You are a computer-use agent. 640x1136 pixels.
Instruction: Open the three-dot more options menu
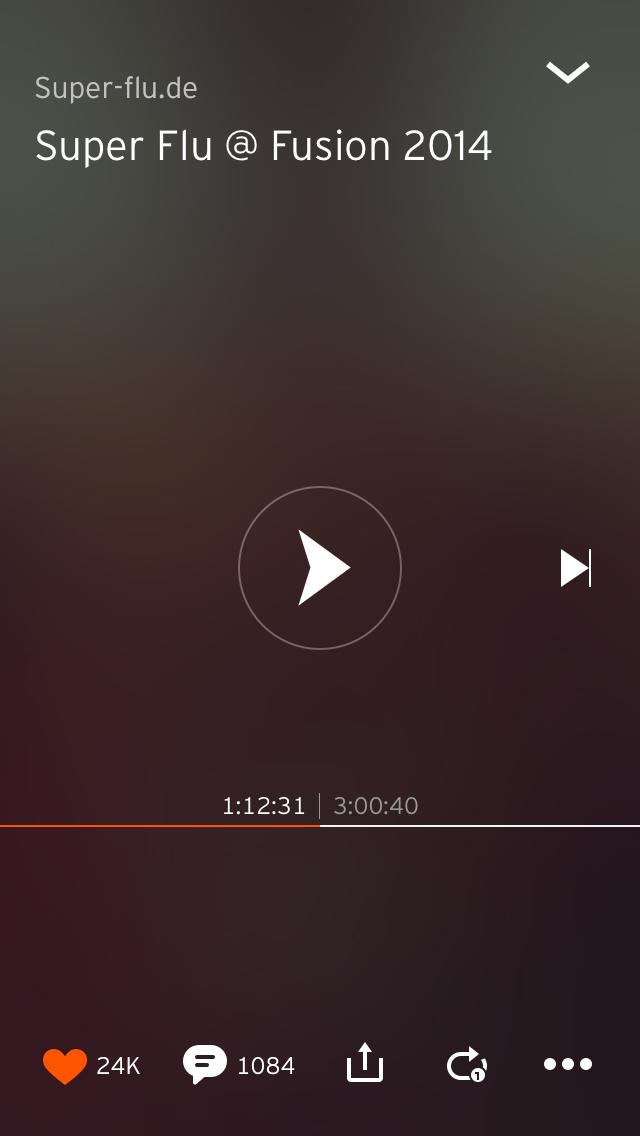tap(567, 1065)
